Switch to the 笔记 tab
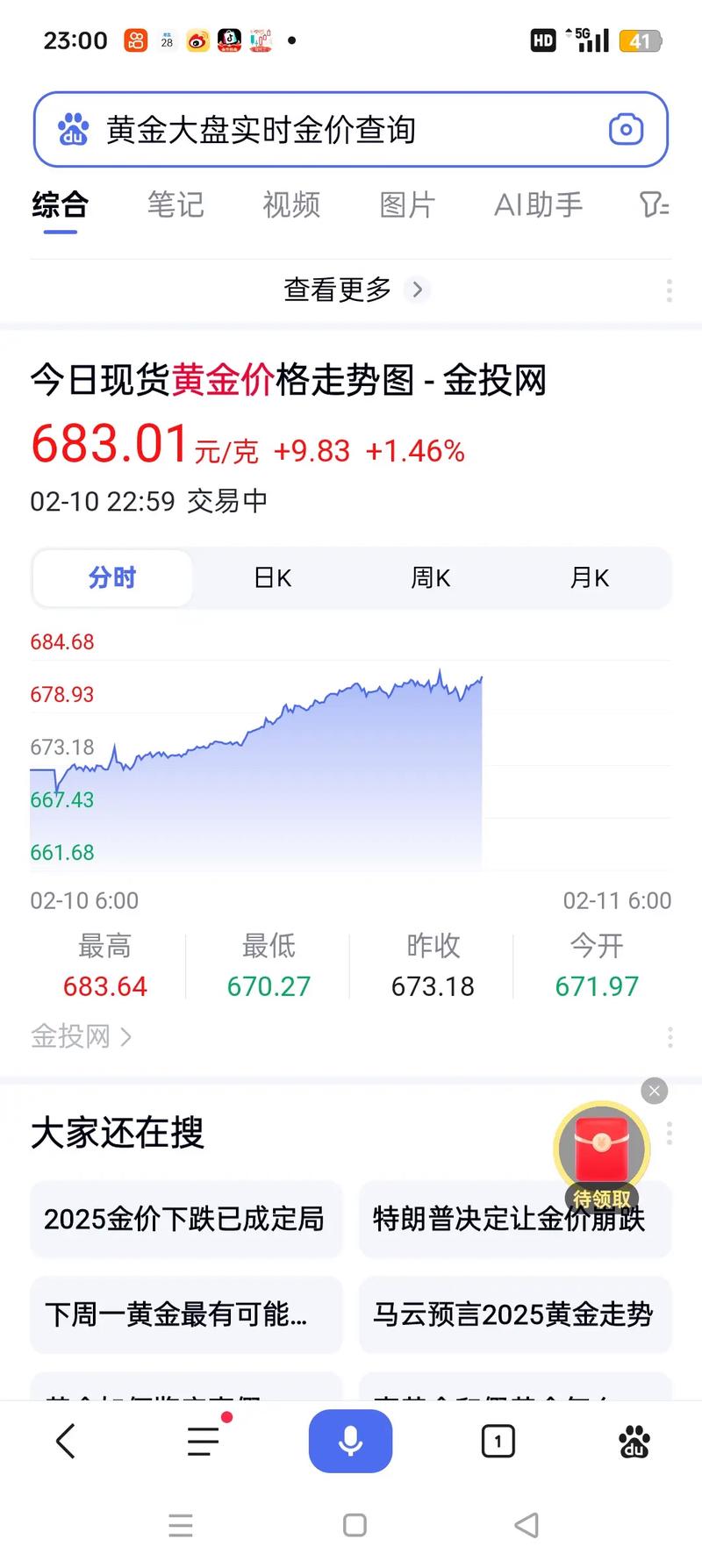 pyautogui.click(x=175, y=205)
